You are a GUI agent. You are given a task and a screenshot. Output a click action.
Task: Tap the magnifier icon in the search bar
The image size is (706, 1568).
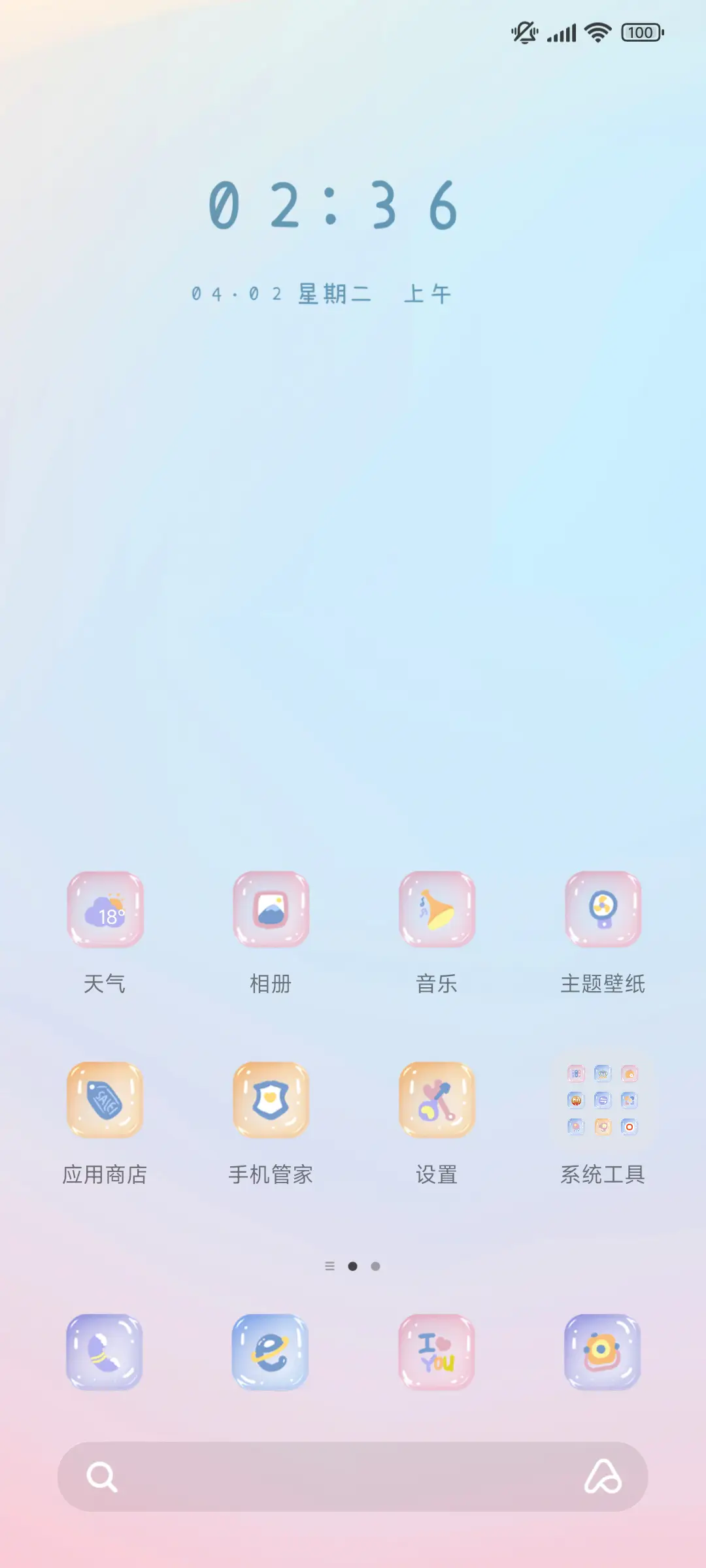tap(103, 1477)
